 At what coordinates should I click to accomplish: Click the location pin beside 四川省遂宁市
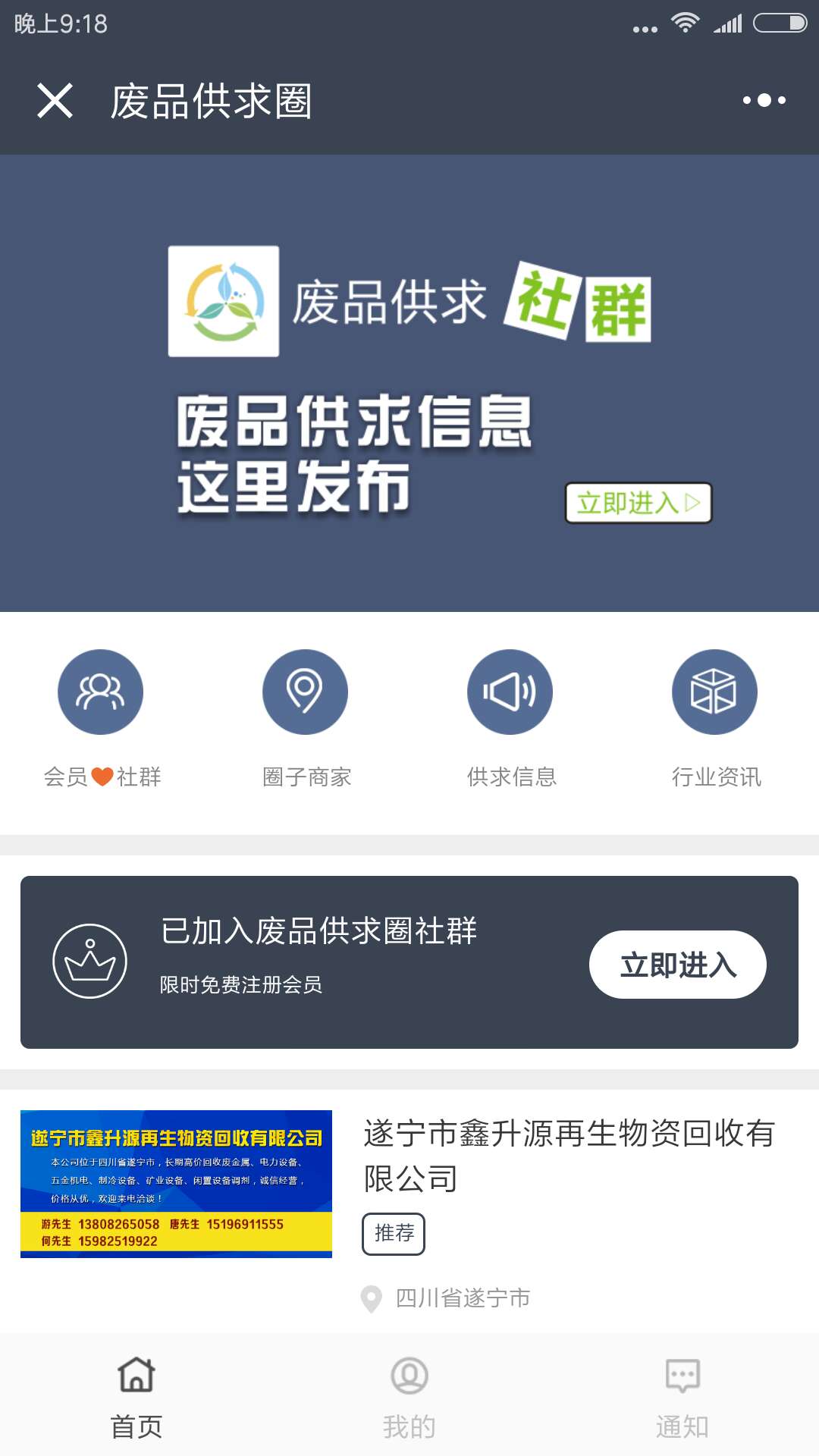(369, 1297)
